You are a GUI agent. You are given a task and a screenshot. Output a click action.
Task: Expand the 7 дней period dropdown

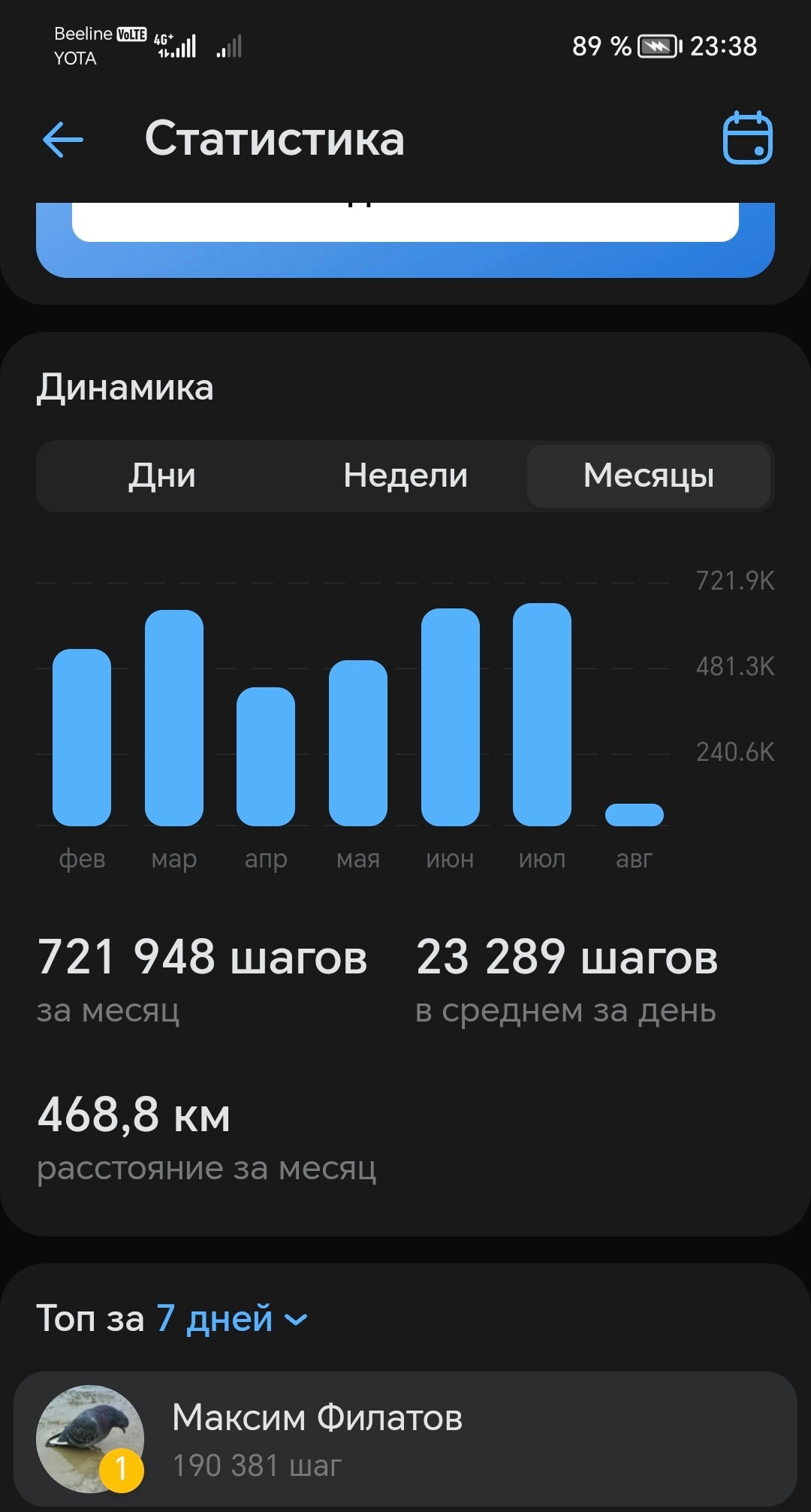[232, 1319]
